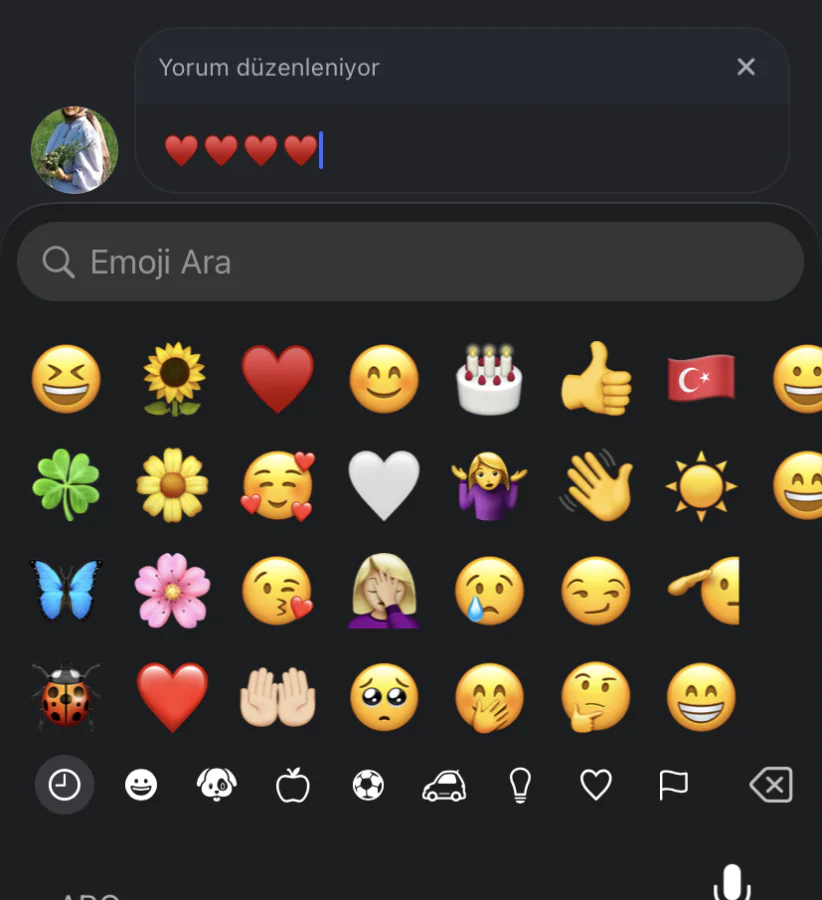This screenshot has height=900, width=822.
Task: Add the four leaf clover emoji
Action: [x=67, y=485]
